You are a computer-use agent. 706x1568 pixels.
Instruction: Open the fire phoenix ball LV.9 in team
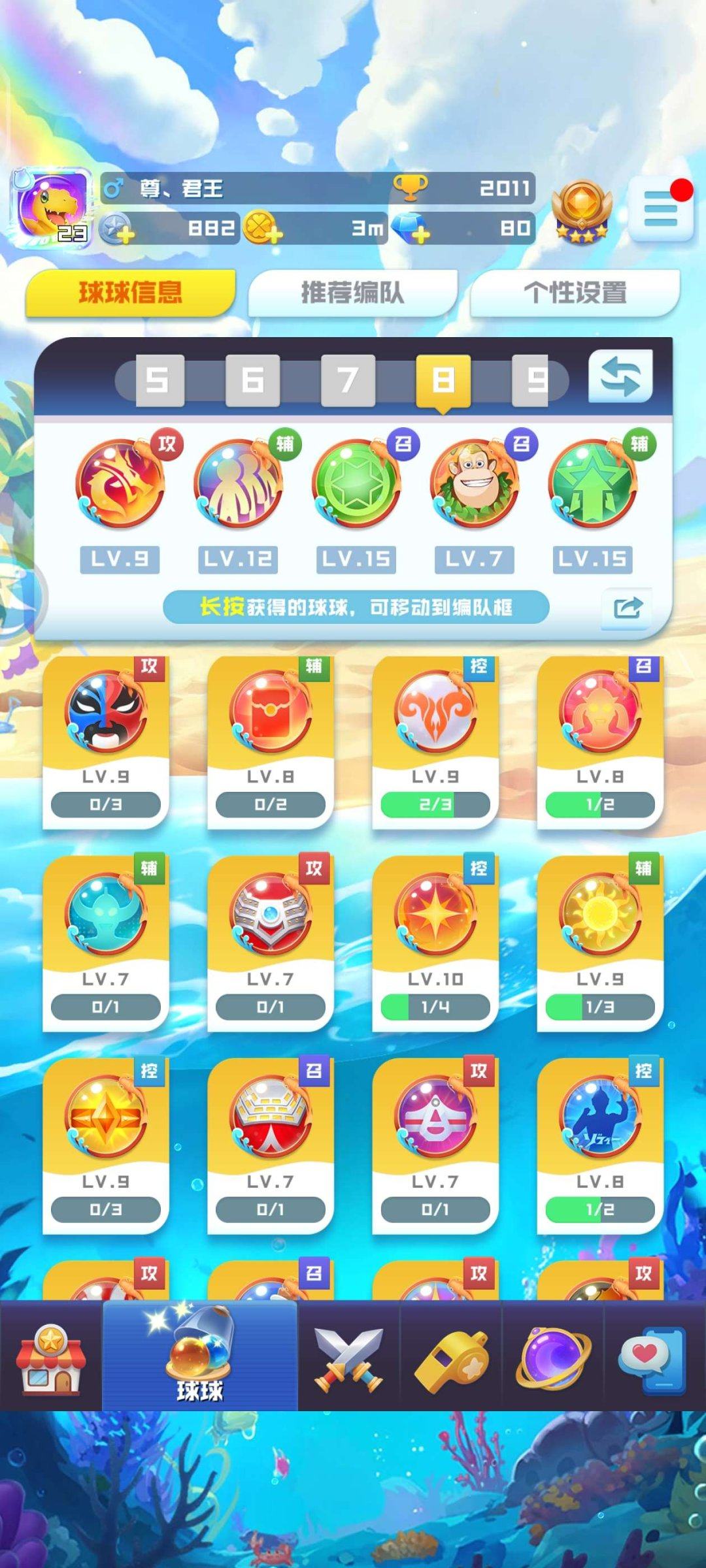120,485
